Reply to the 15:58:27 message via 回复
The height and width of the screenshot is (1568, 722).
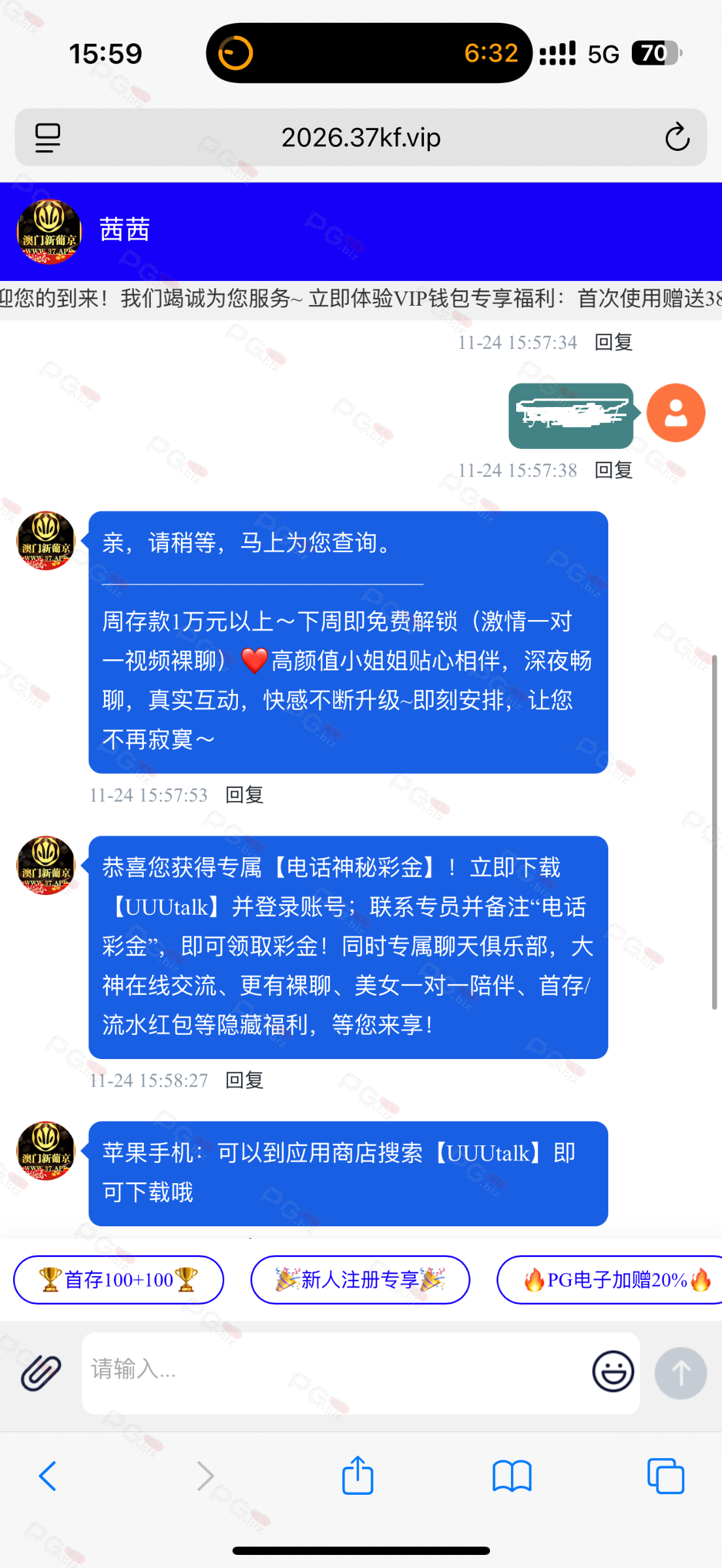pyautogui.click(x=244, y=1081)
